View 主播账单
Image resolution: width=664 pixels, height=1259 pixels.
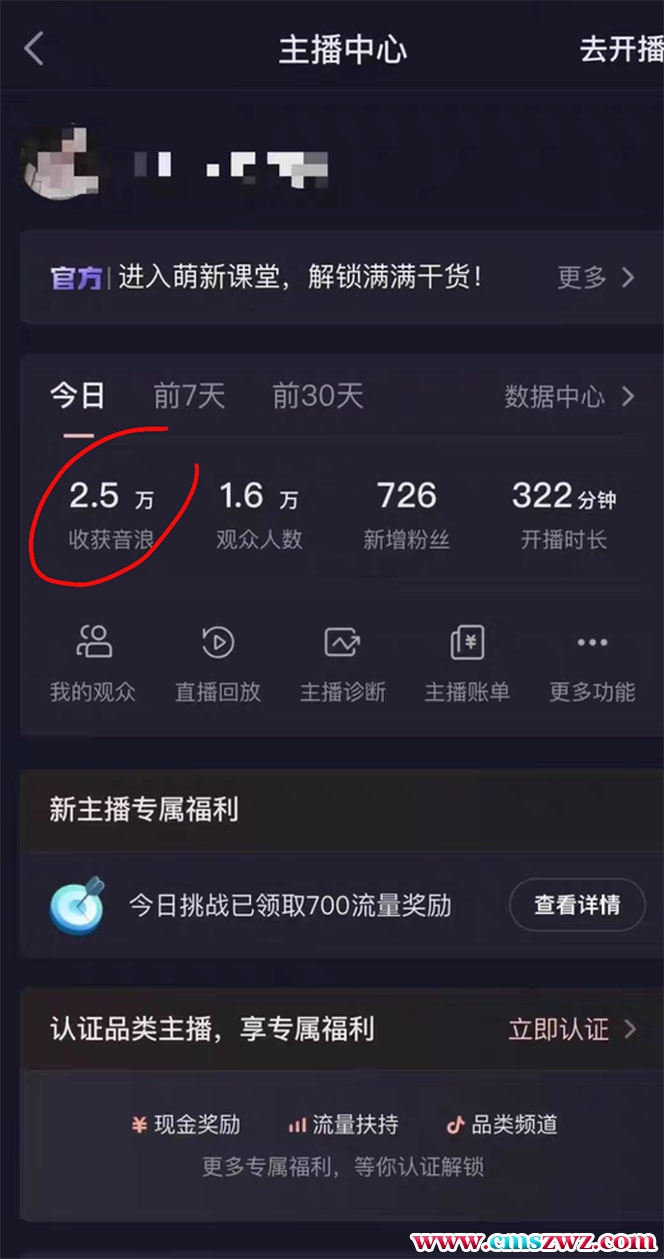tap(467, 663)
